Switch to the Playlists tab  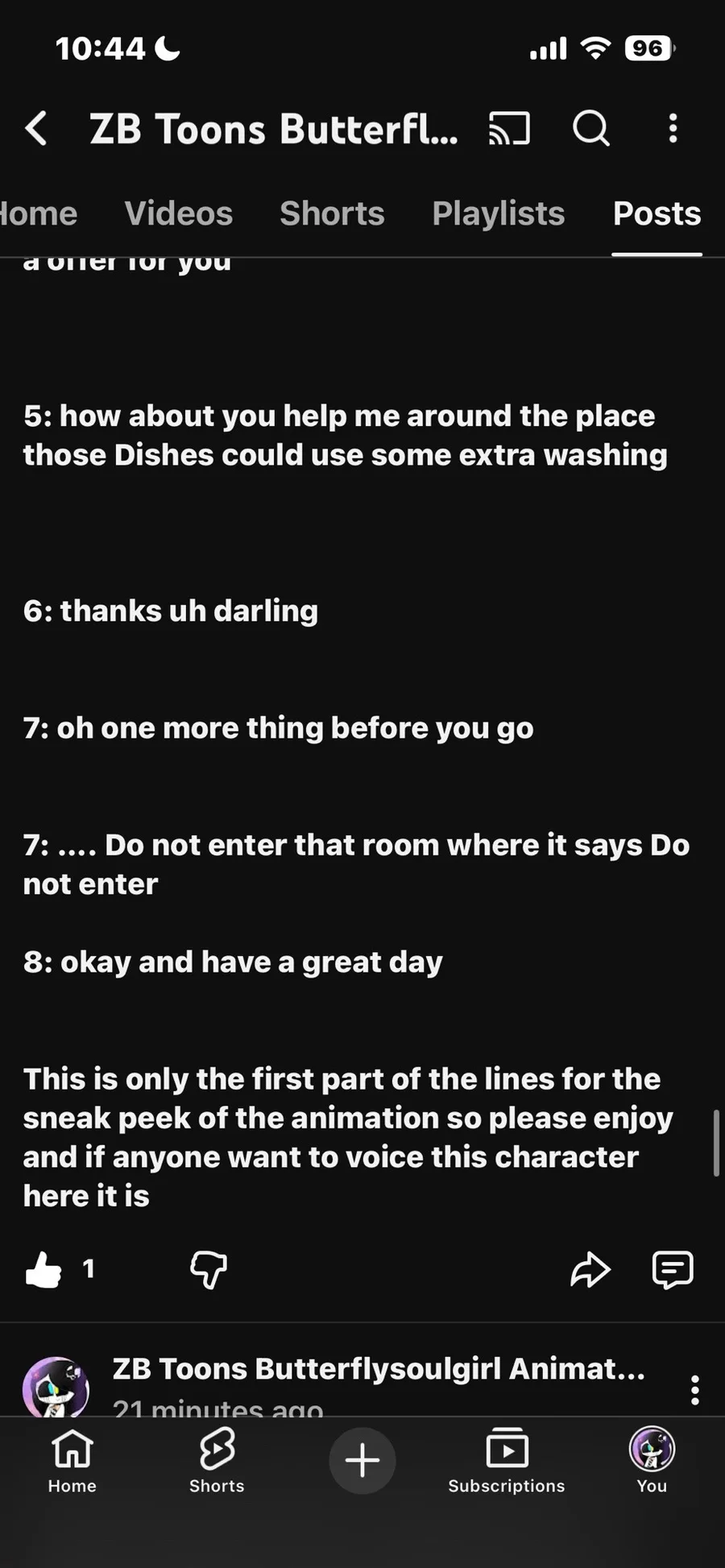pos(498,213)
